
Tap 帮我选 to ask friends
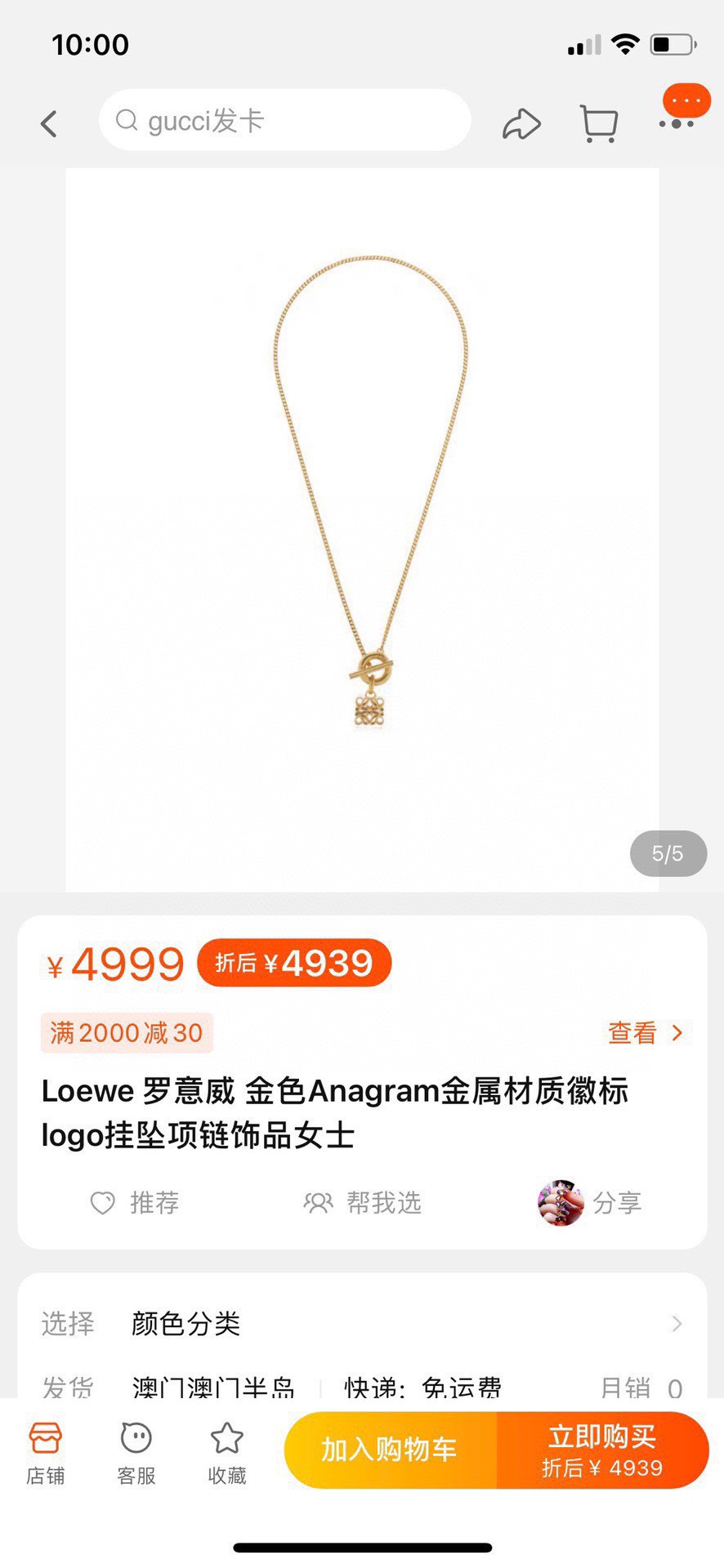pos(363,1203)
